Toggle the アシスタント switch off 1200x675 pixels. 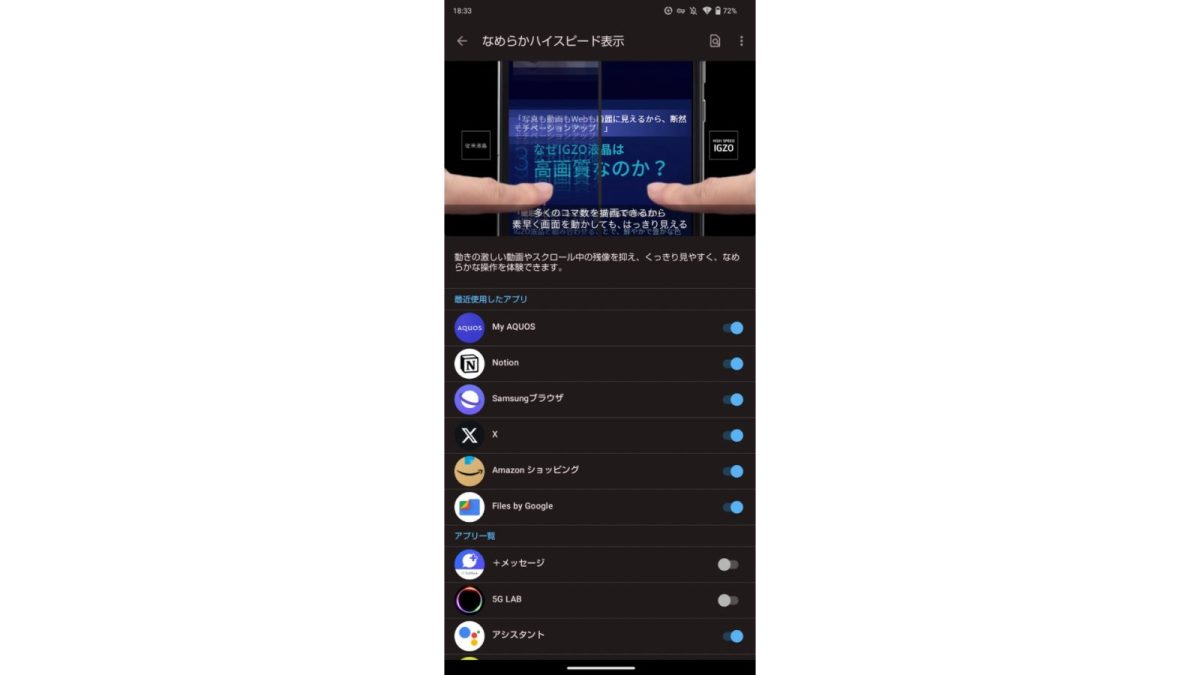(x=732, y=636)
